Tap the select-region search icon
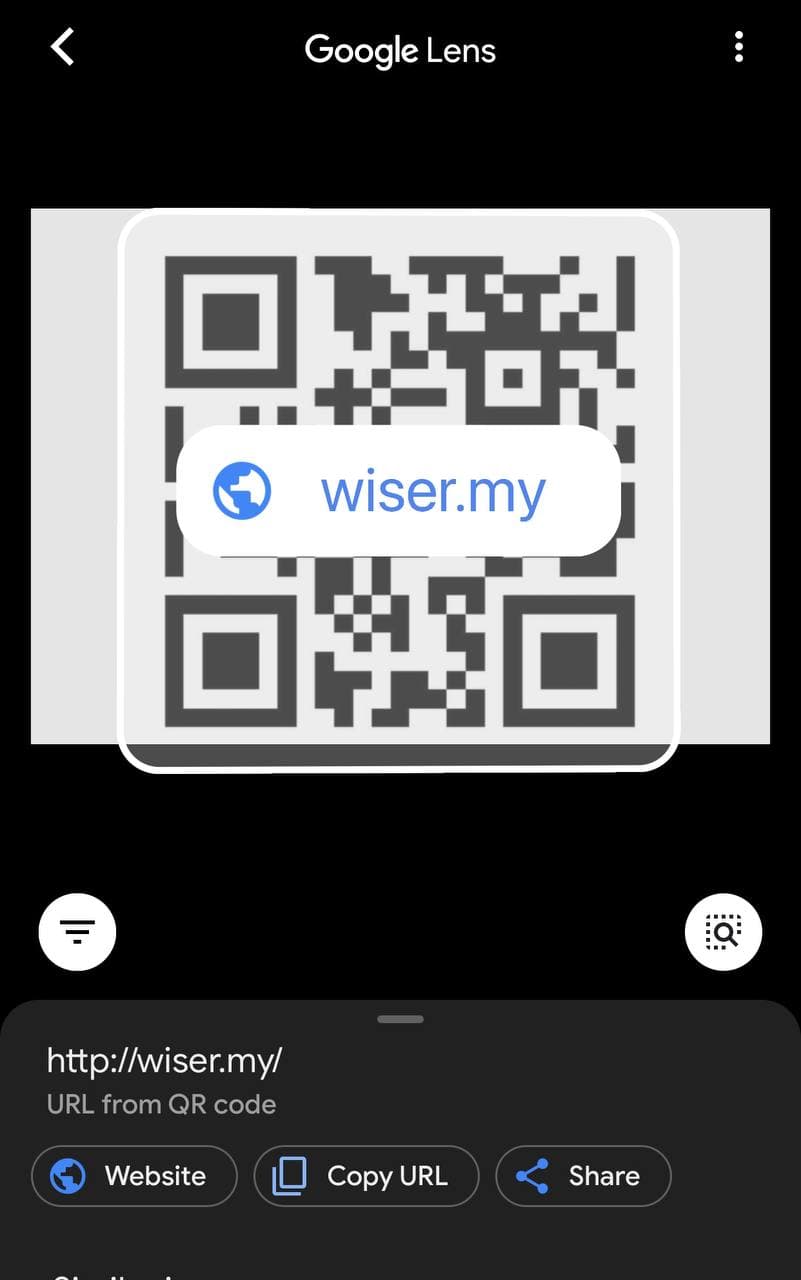 click(723, 932)
